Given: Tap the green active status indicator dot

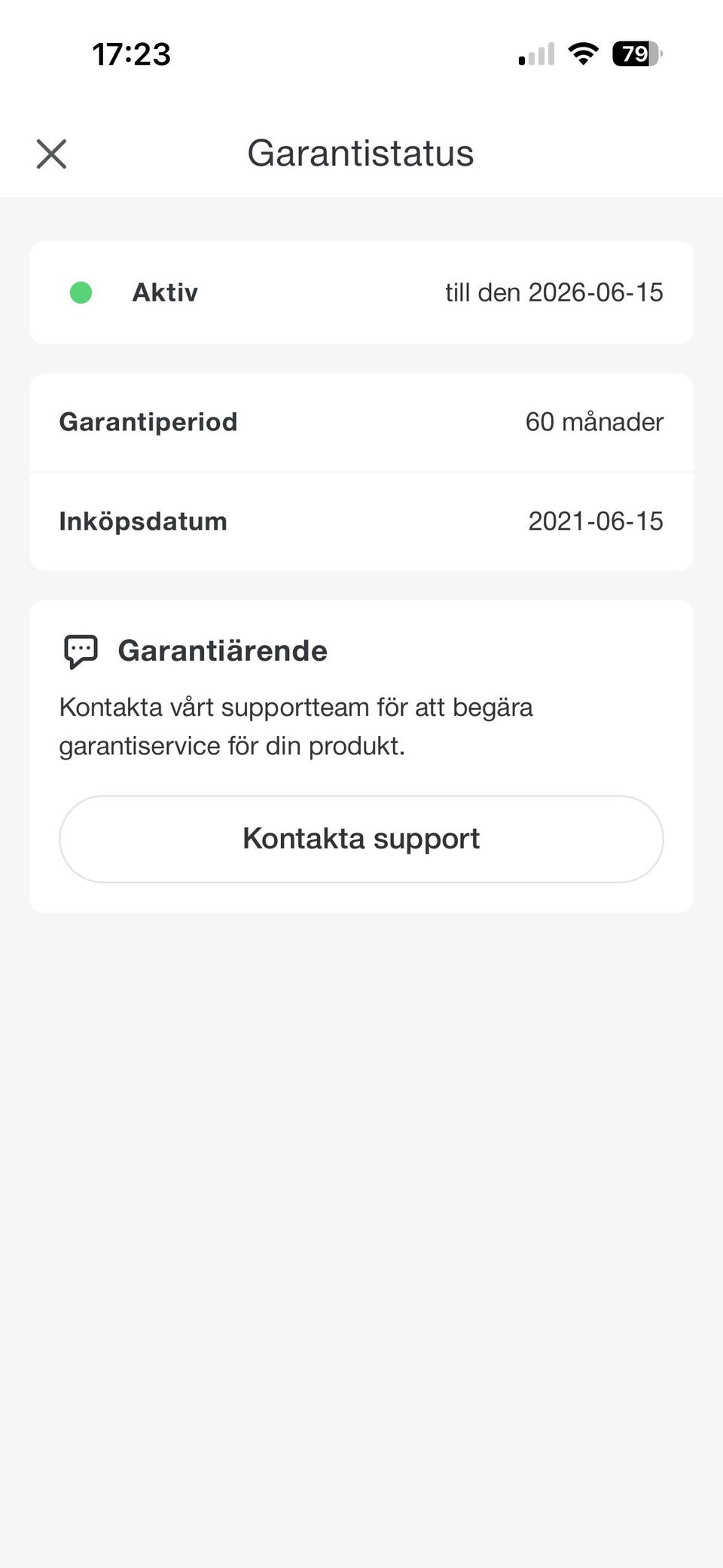Looking at the screenshot, I should (81, 292).
